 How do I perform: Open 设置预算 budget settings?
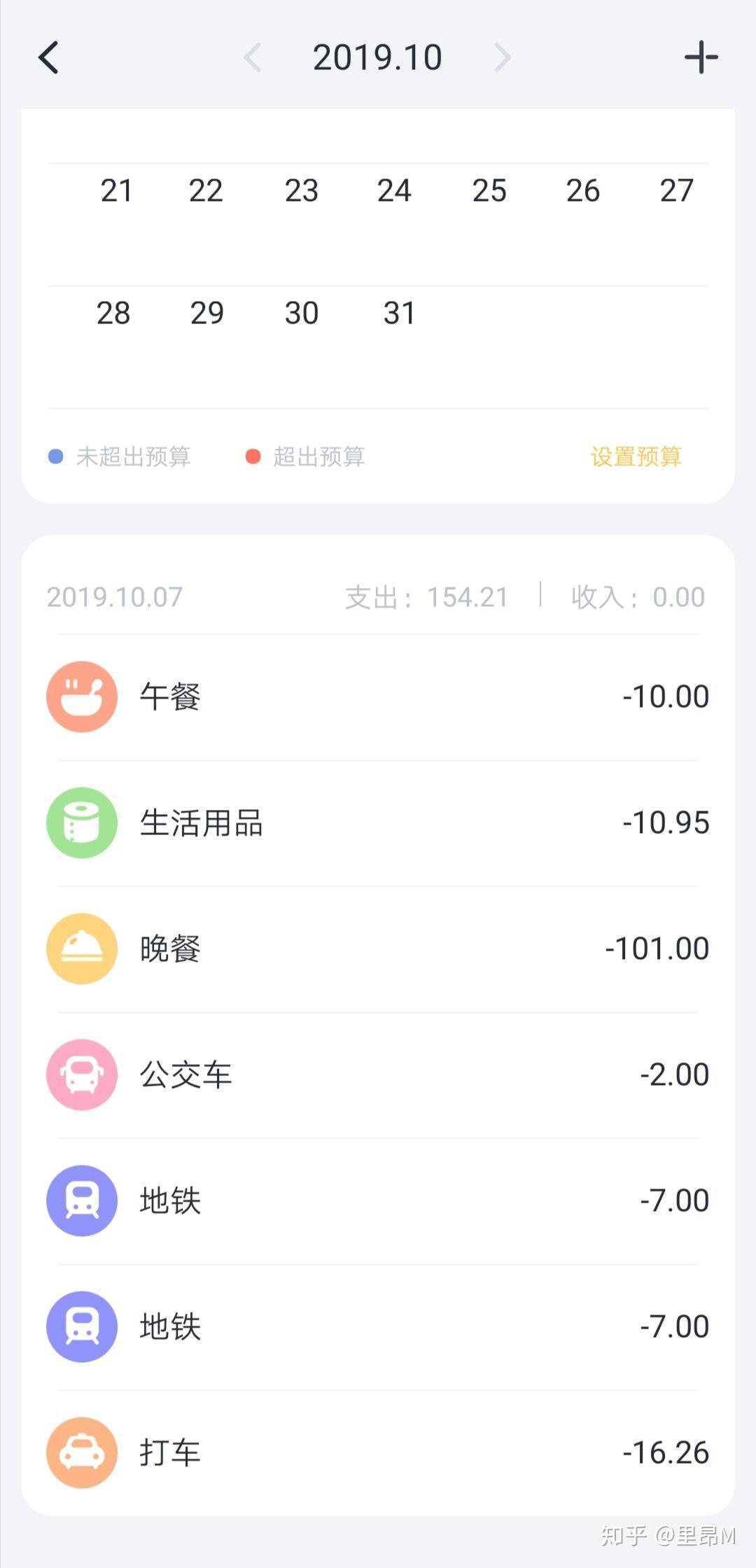coord(636,456)
